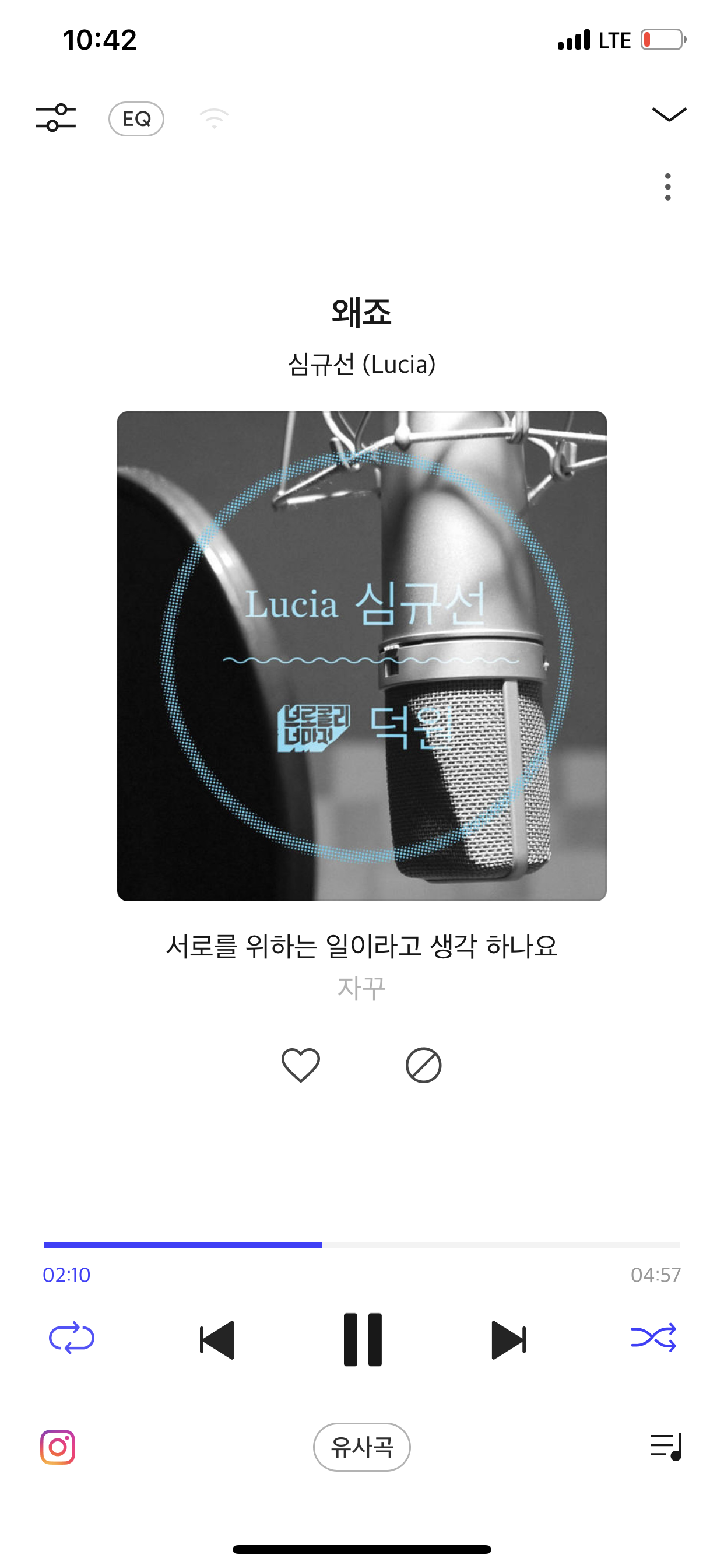Open the EQ equalizer
The width and height of the screenshot is (724, 1568).
tap(136, 118)
